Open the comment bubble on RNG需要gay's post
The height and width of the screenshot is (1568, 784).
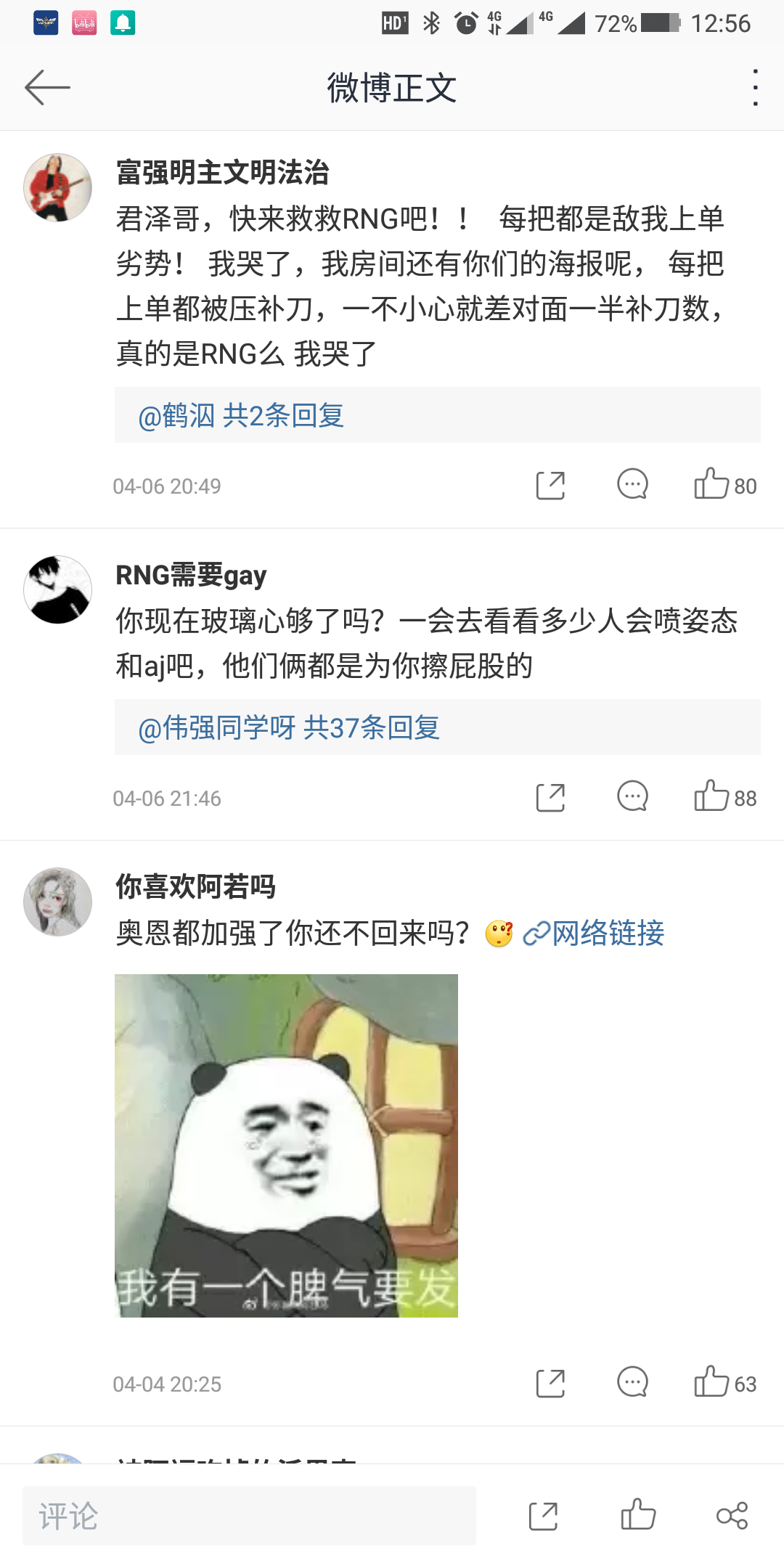[x=632, y=797]
